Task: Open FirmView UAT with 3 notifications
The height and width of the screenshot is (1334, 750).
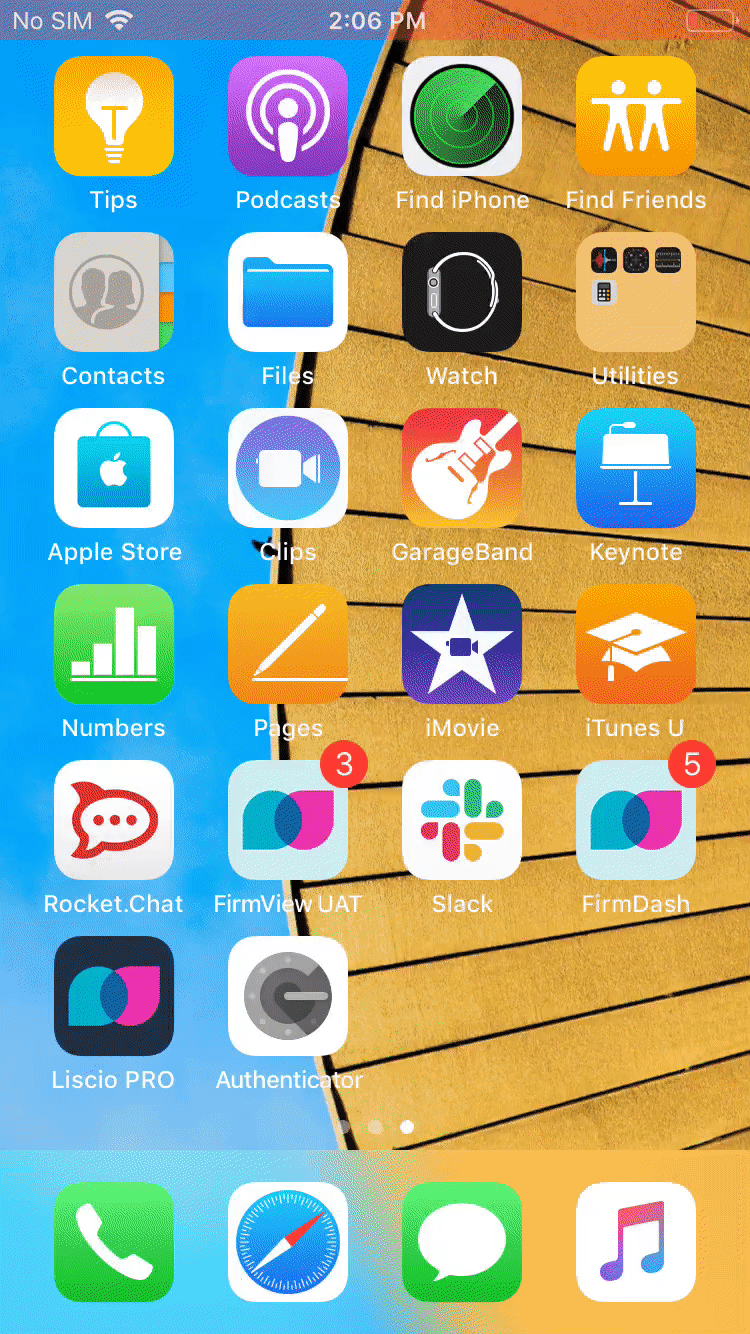Action: 288,820
